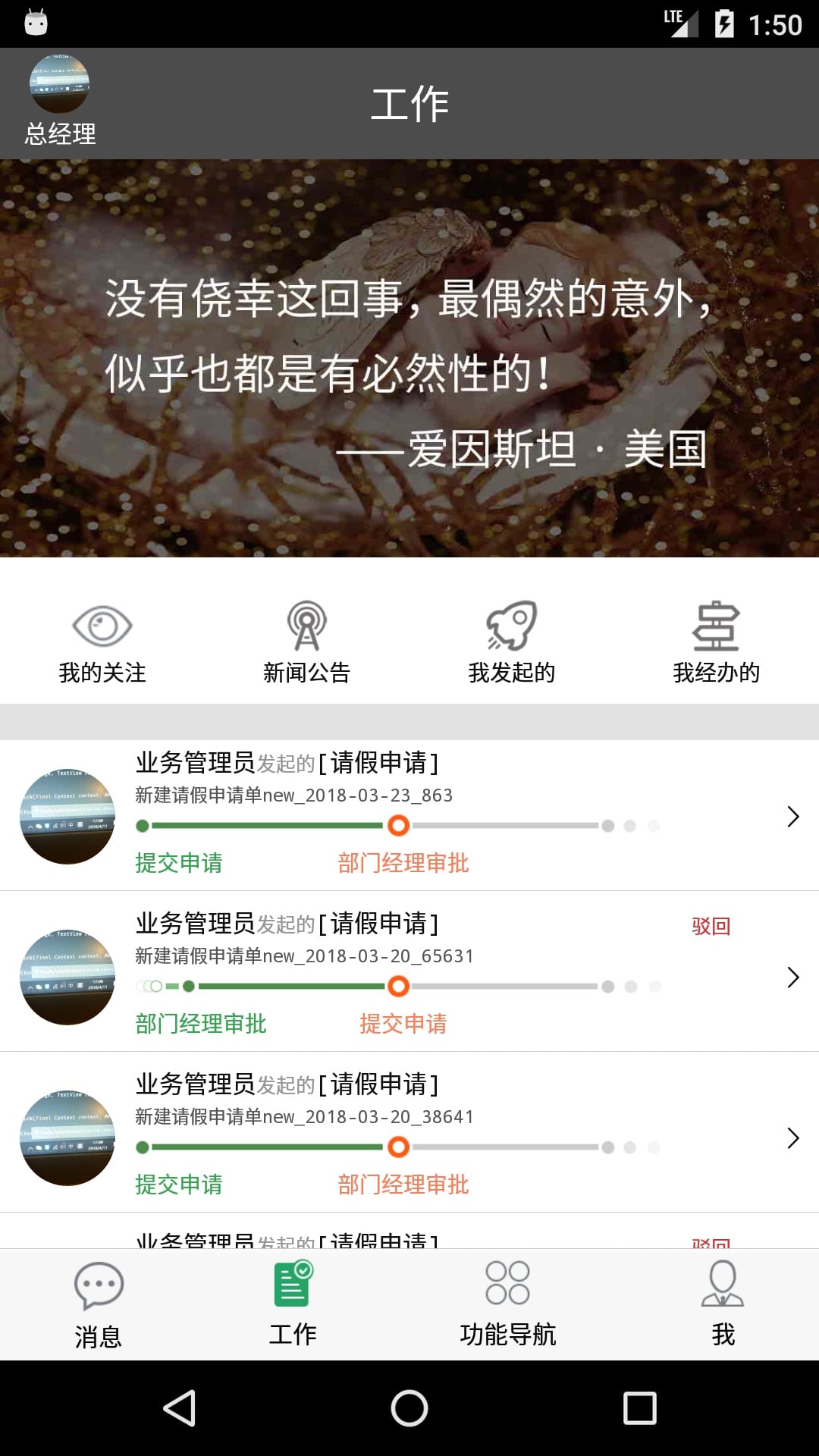
Task: Expand the rejected request new_2018-03-20_65631
Action: point(793,978)
